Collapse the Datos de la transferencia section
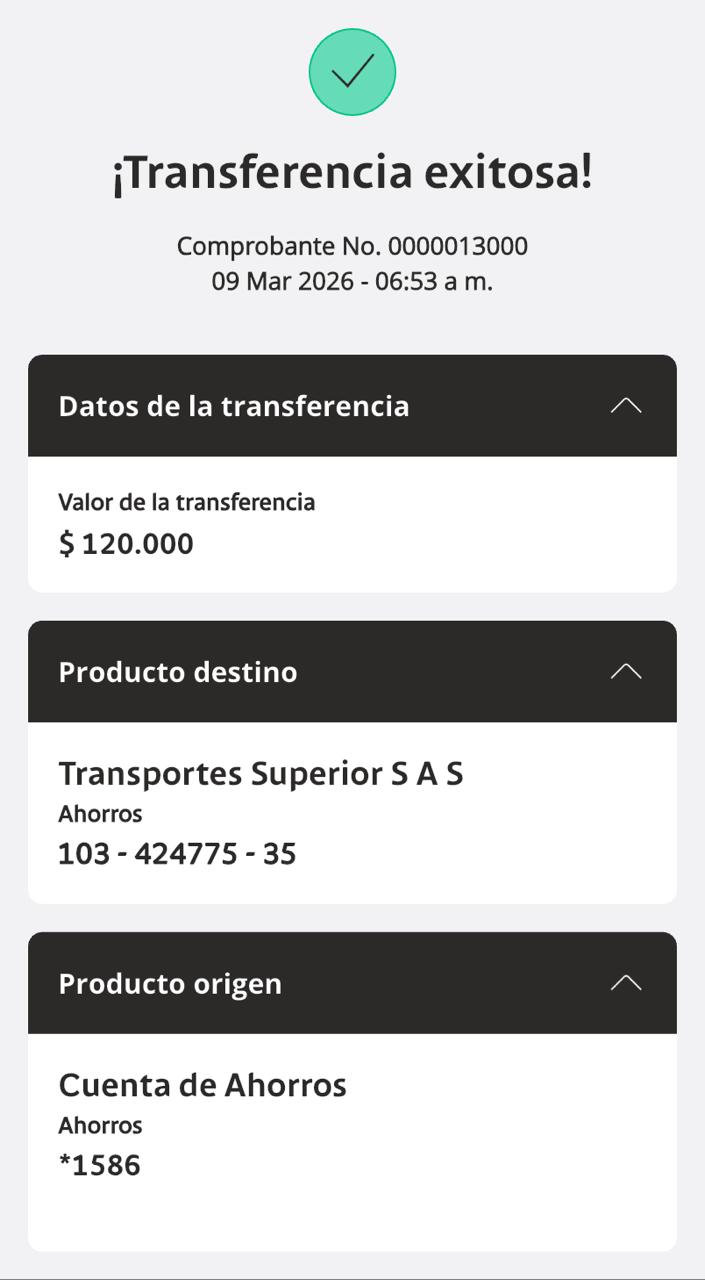 pyautogui.click(x=626, y=406)
